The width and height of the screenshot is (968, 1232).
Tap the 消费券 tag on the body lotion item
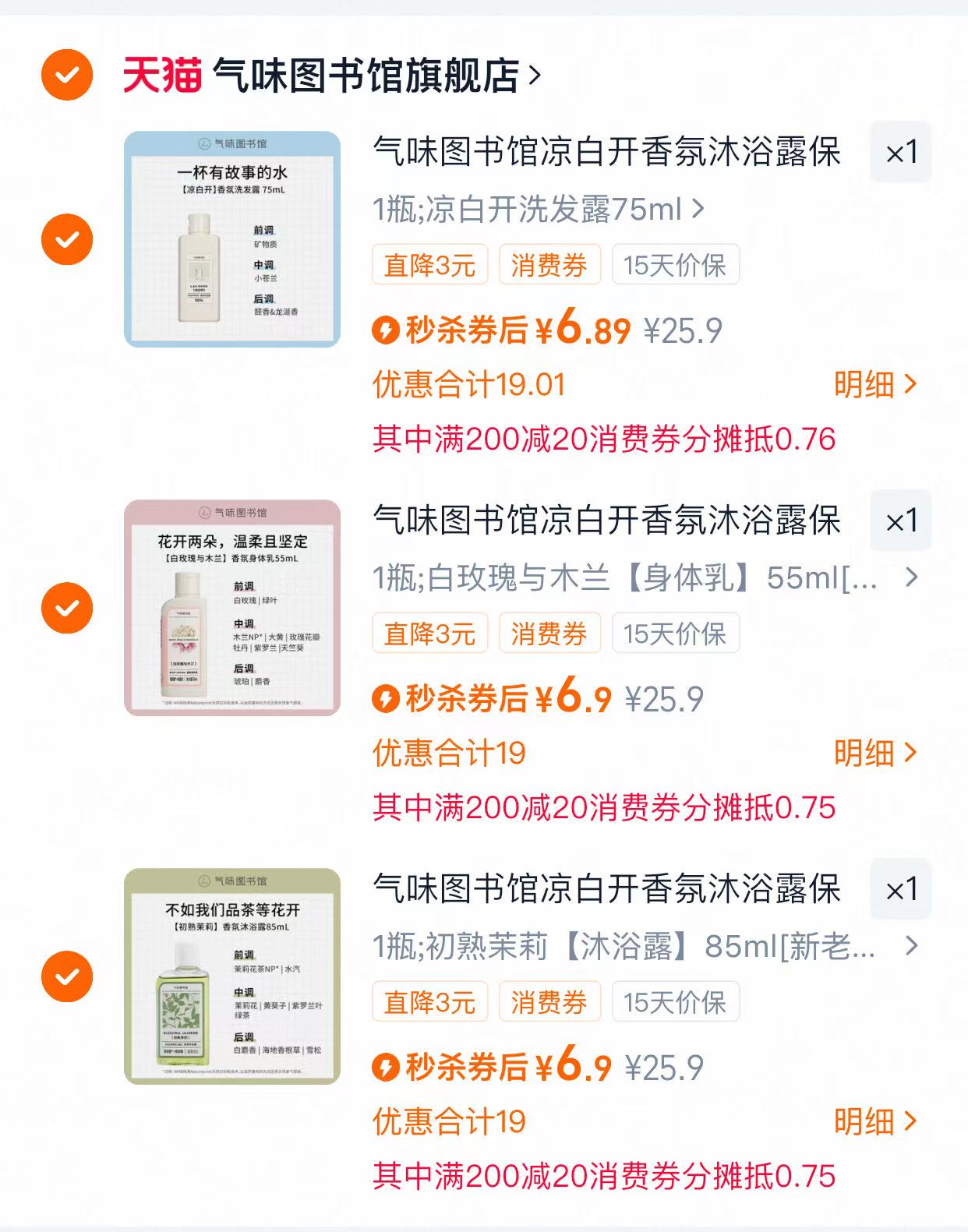point(549,634)
